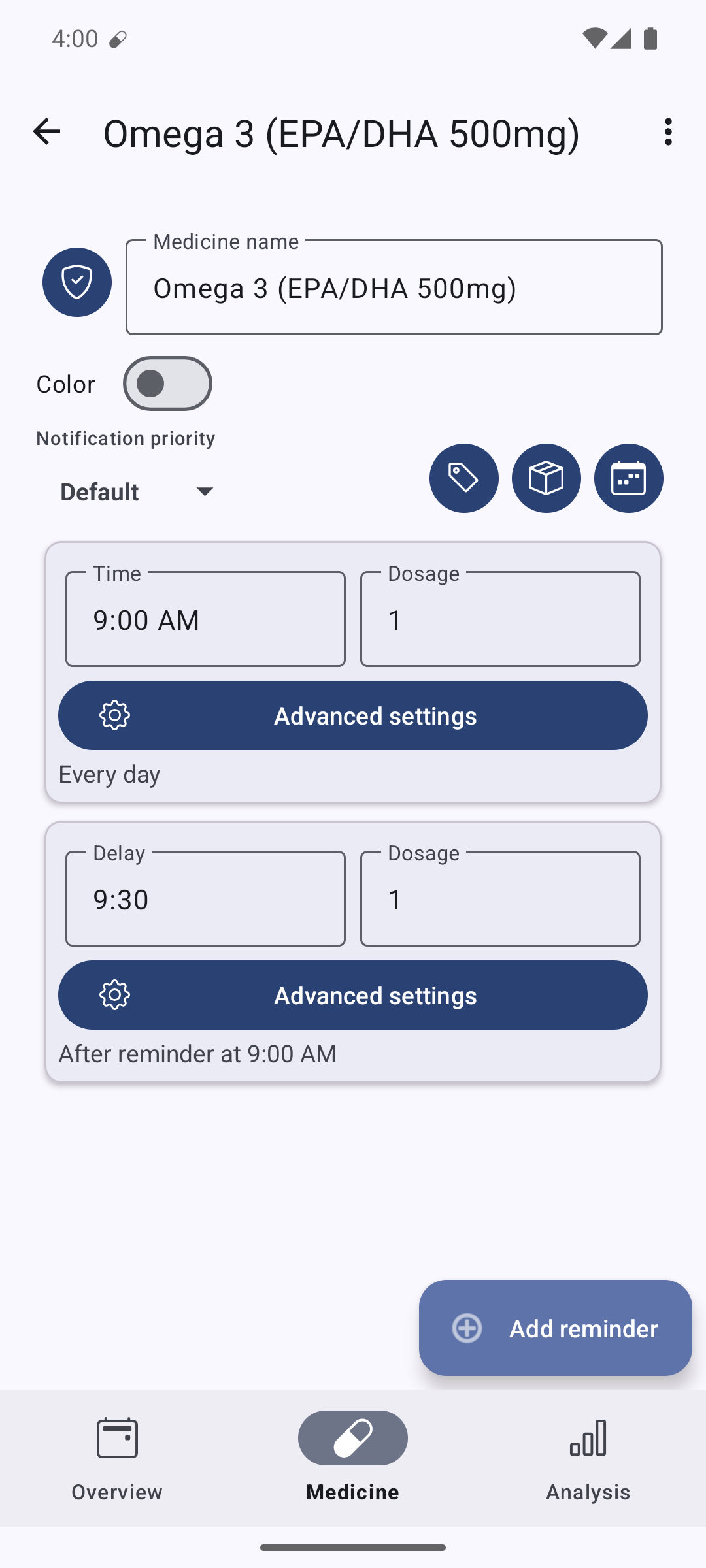Screen dimensions: 706x1568
Task: Expand the Notification priority dropdown
Action: tap(137, 492)
